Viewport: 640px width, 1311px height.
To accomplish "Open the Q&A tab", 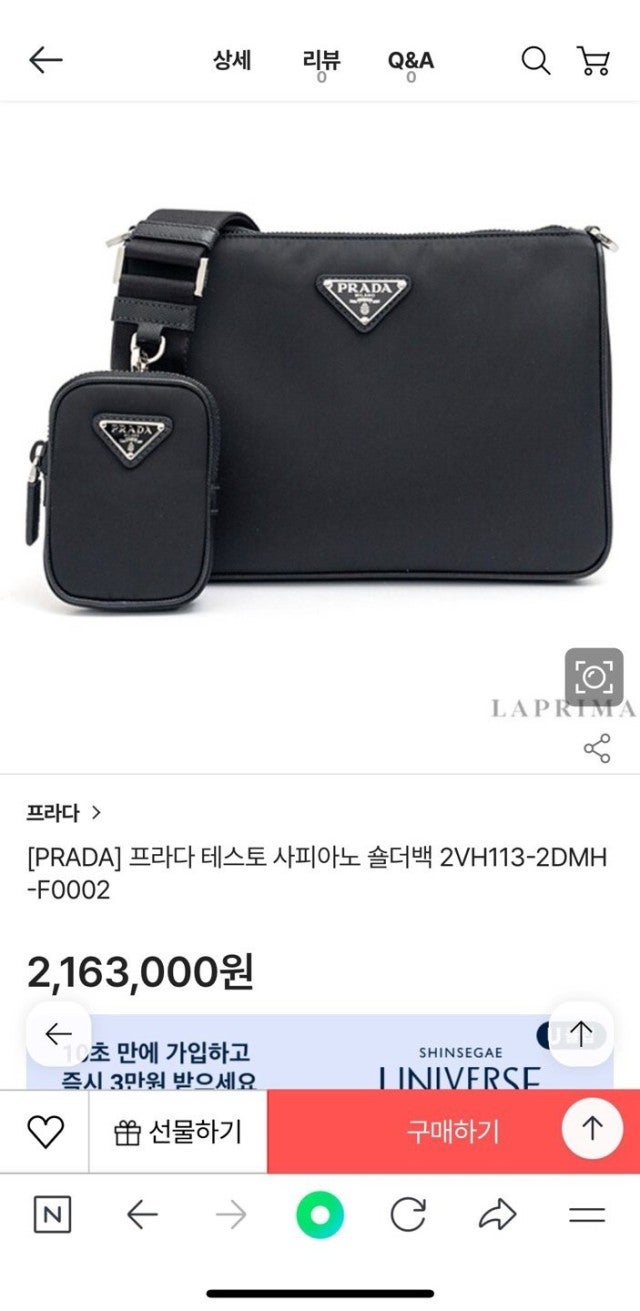I will (411, 60).
